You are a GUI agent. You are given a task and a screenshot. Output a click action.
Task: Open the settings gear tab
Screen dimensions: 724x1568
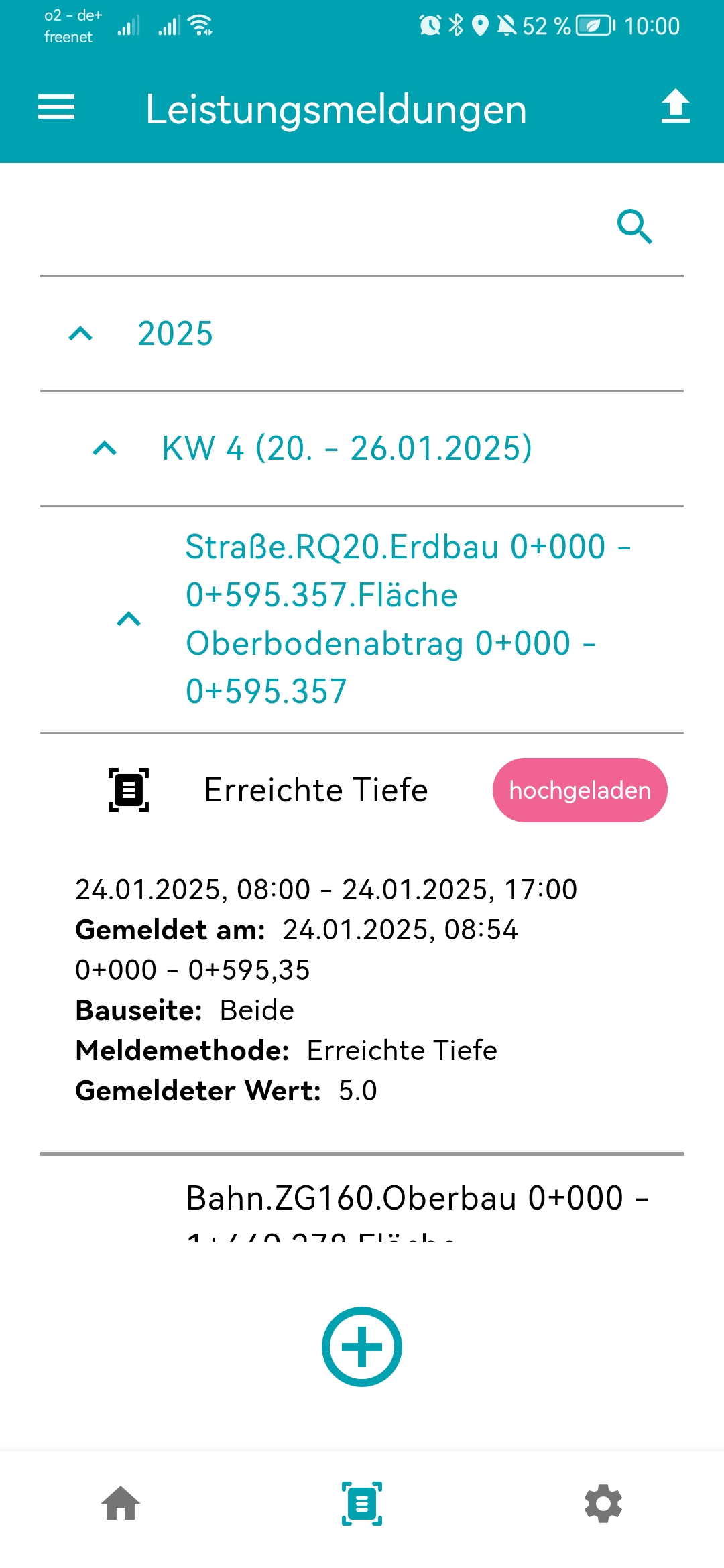(603, 1503)
